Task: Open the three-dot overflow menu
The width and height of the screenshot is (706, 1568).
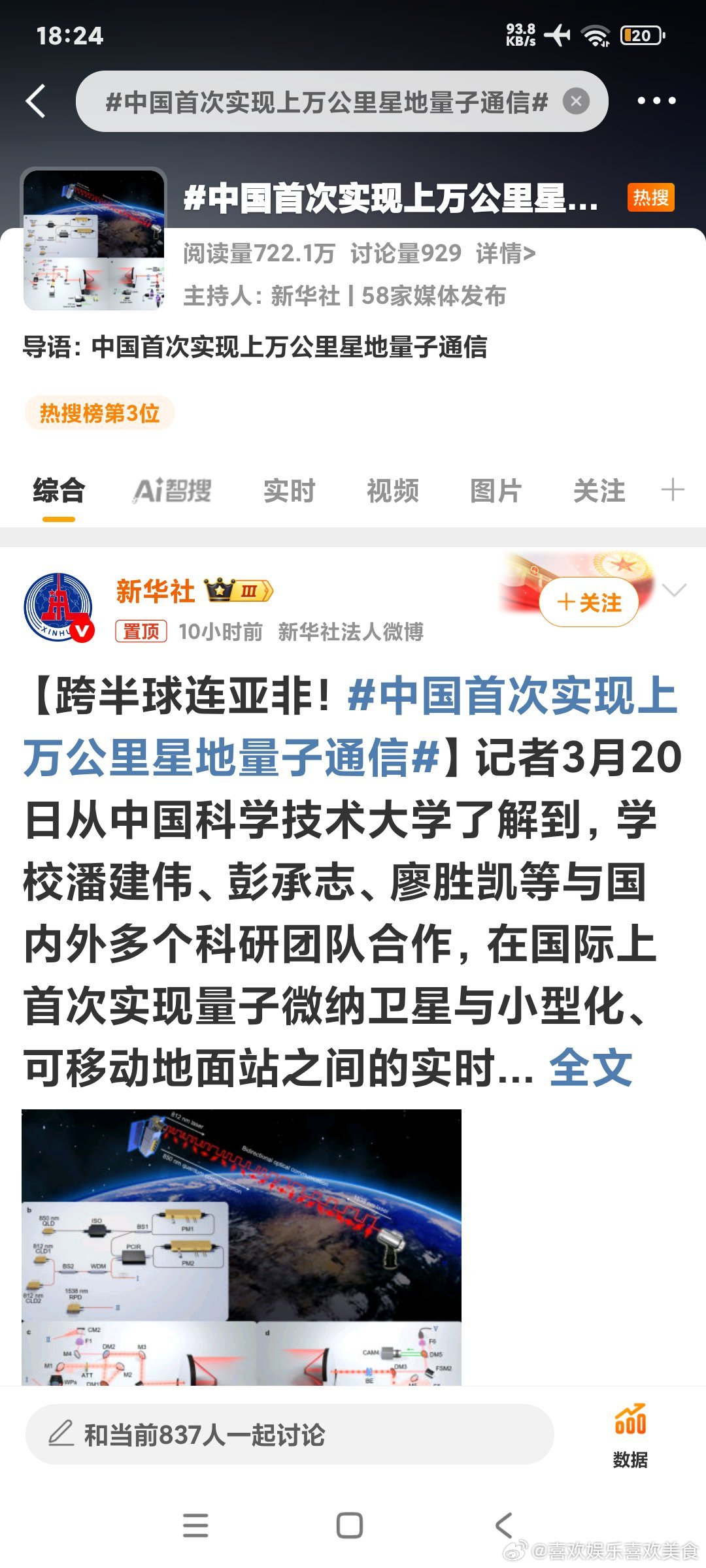Action: click(656, 101)
